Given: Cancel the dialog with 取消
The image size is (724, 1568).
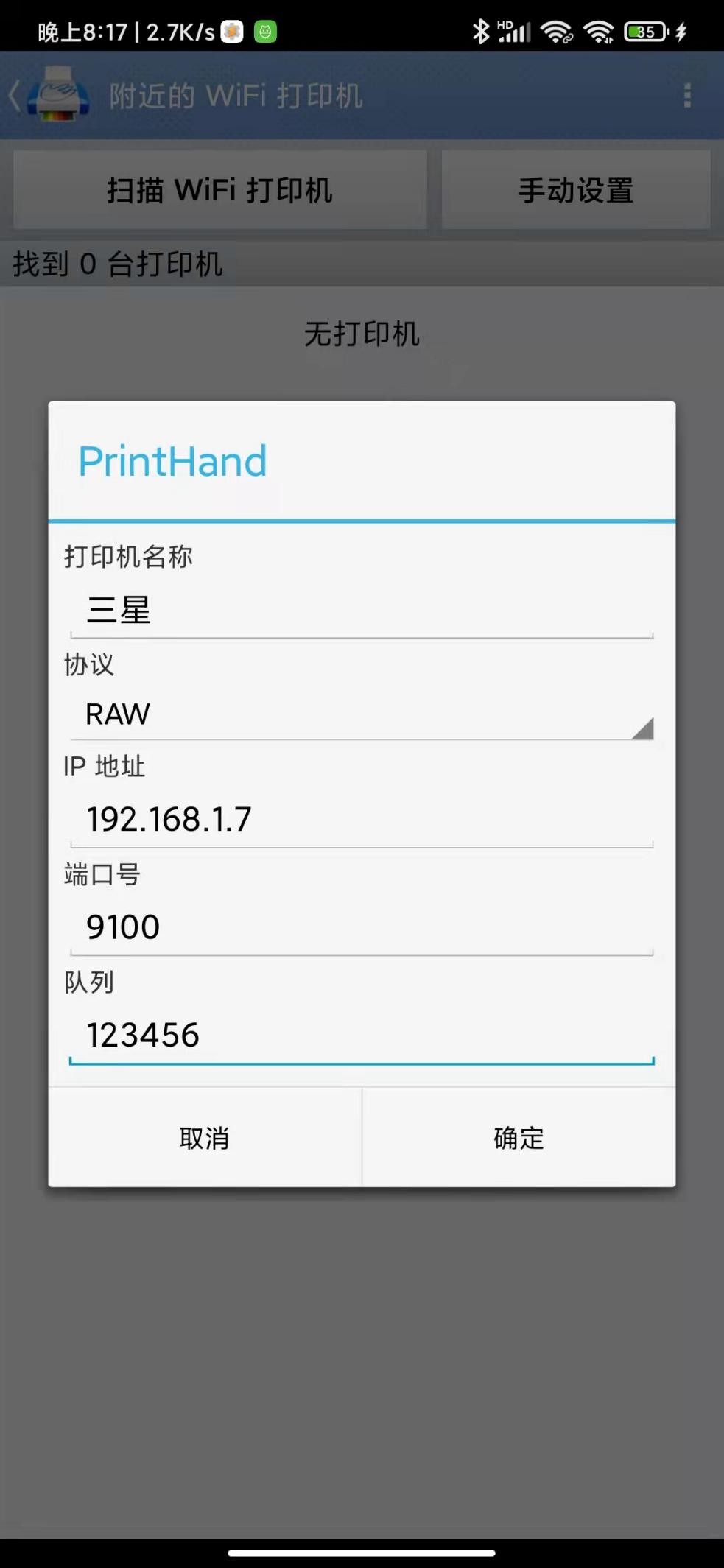Looking at the screenshot, I should point(204,1138).
